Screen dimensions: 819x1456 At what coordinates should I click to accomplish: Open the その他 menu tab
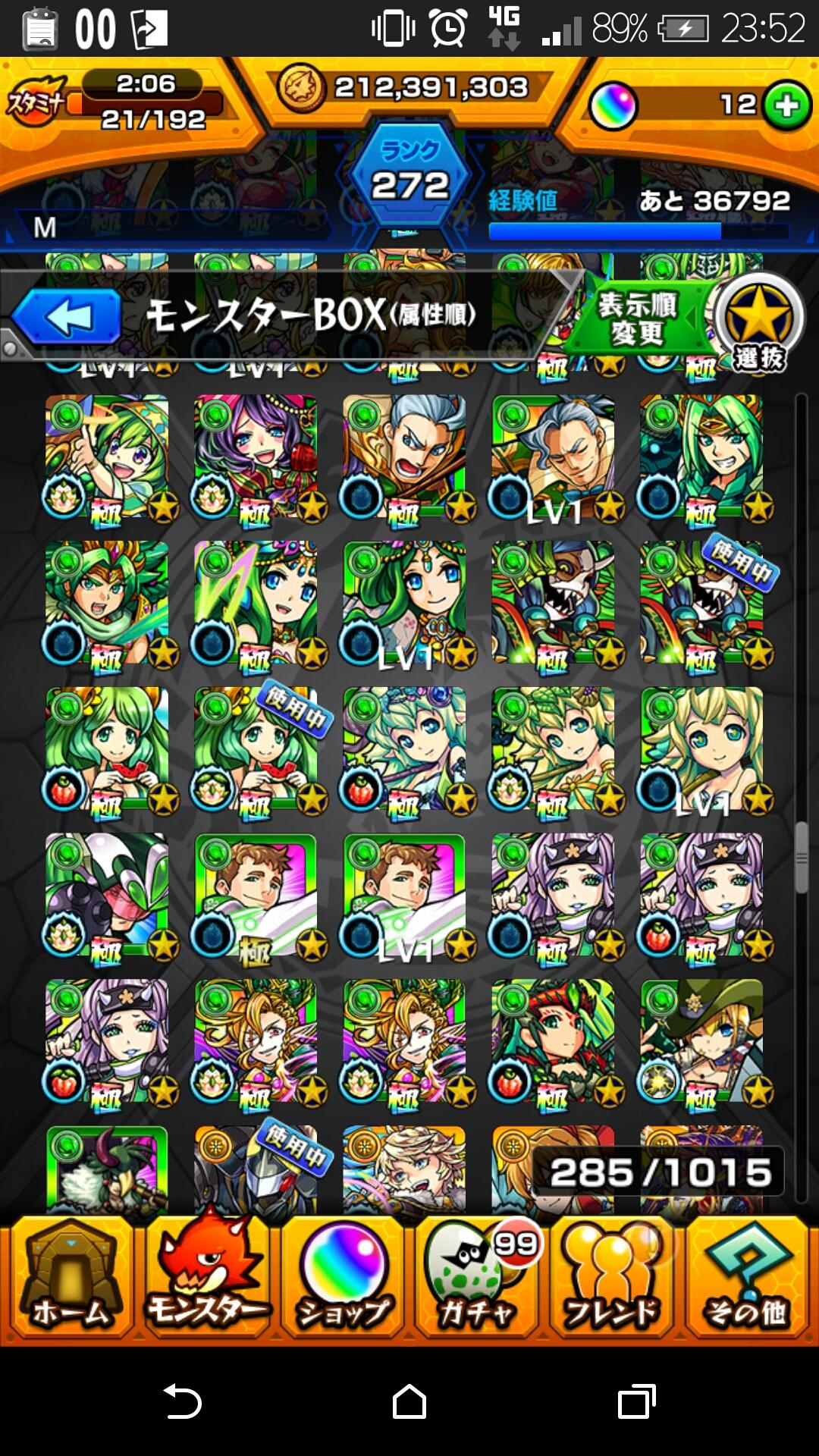click(x=748, y=1279)
